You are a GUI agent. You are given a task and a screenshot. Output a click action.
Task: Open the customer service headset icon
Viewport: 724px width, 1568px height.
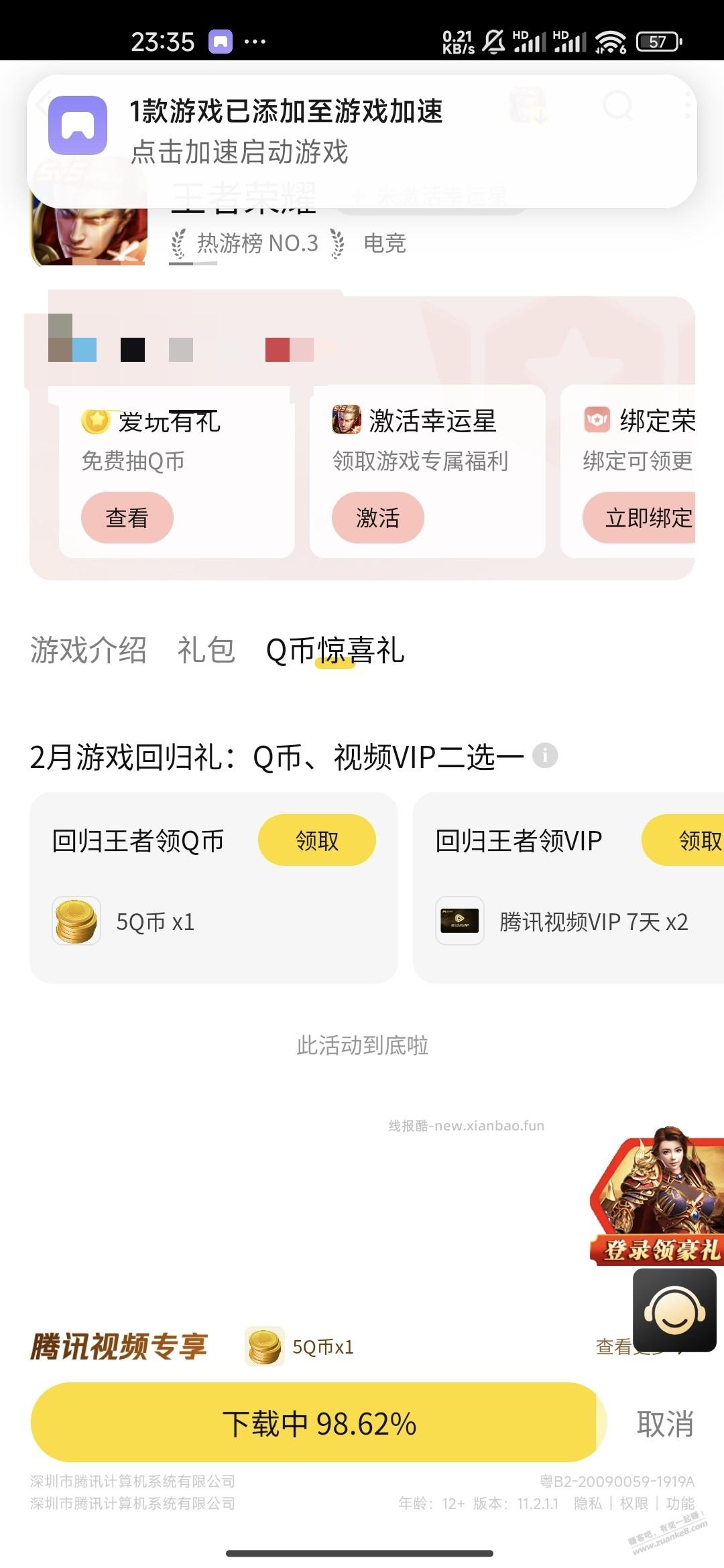[x=674, y=1311]
